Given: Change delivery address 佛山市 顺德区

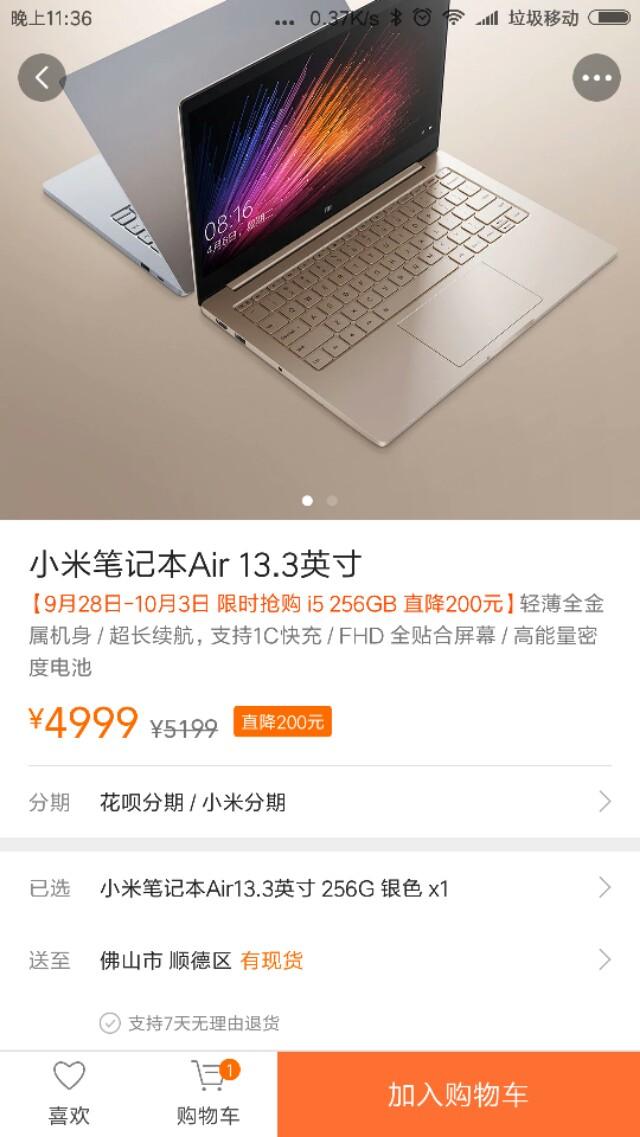Looking at the screenshot, I should (x=320, y=960).
